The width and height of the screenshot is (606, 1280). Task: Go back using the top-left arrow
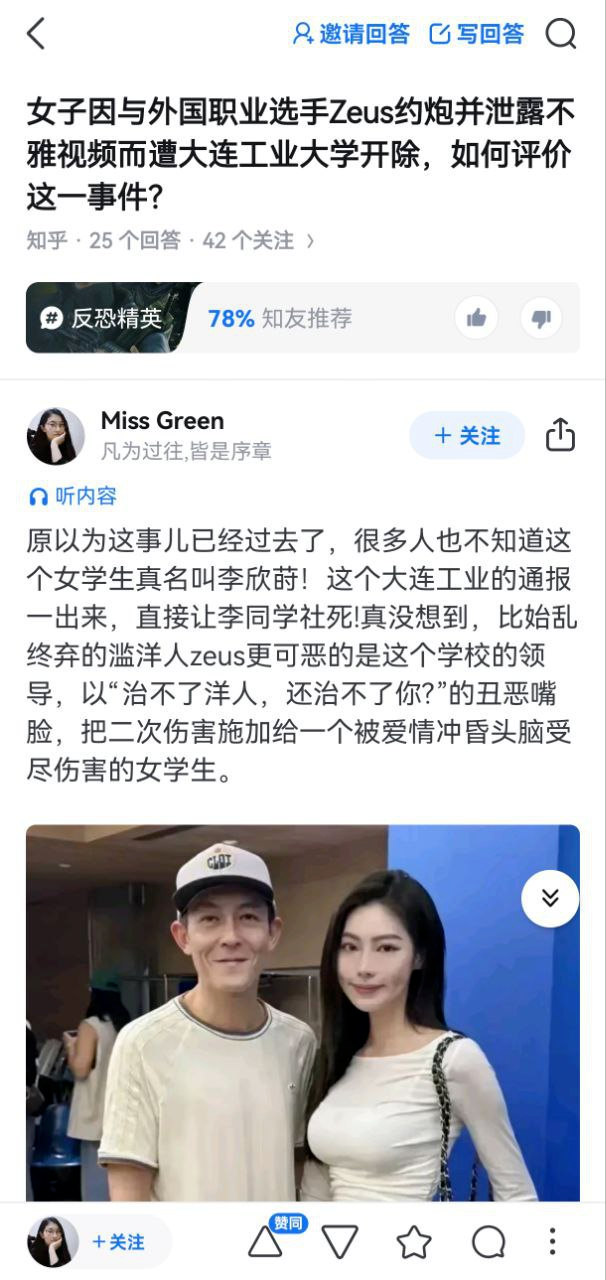36,34
